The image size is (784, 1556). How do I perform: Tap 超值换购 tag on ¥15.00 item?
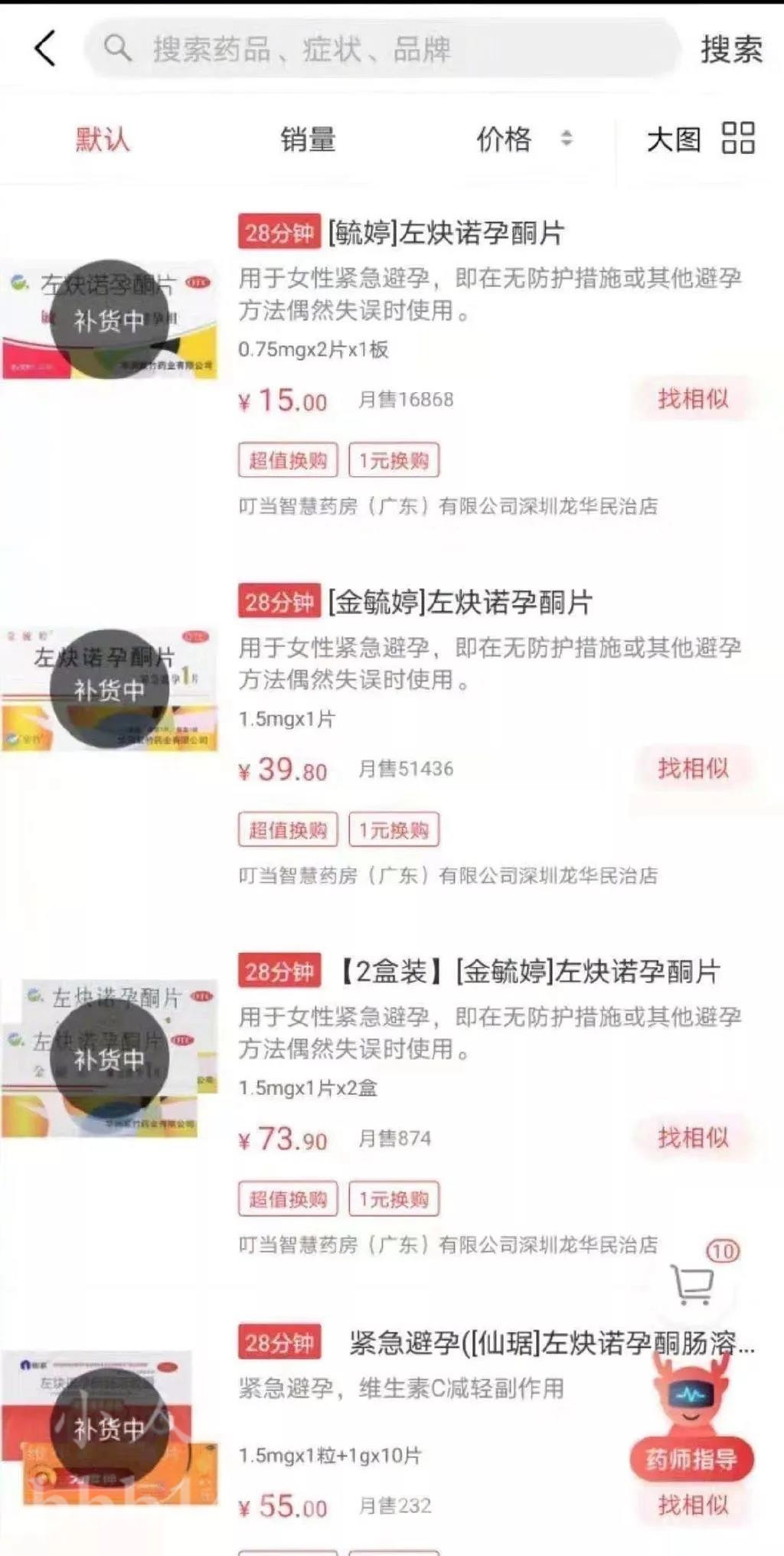(288, 460)
